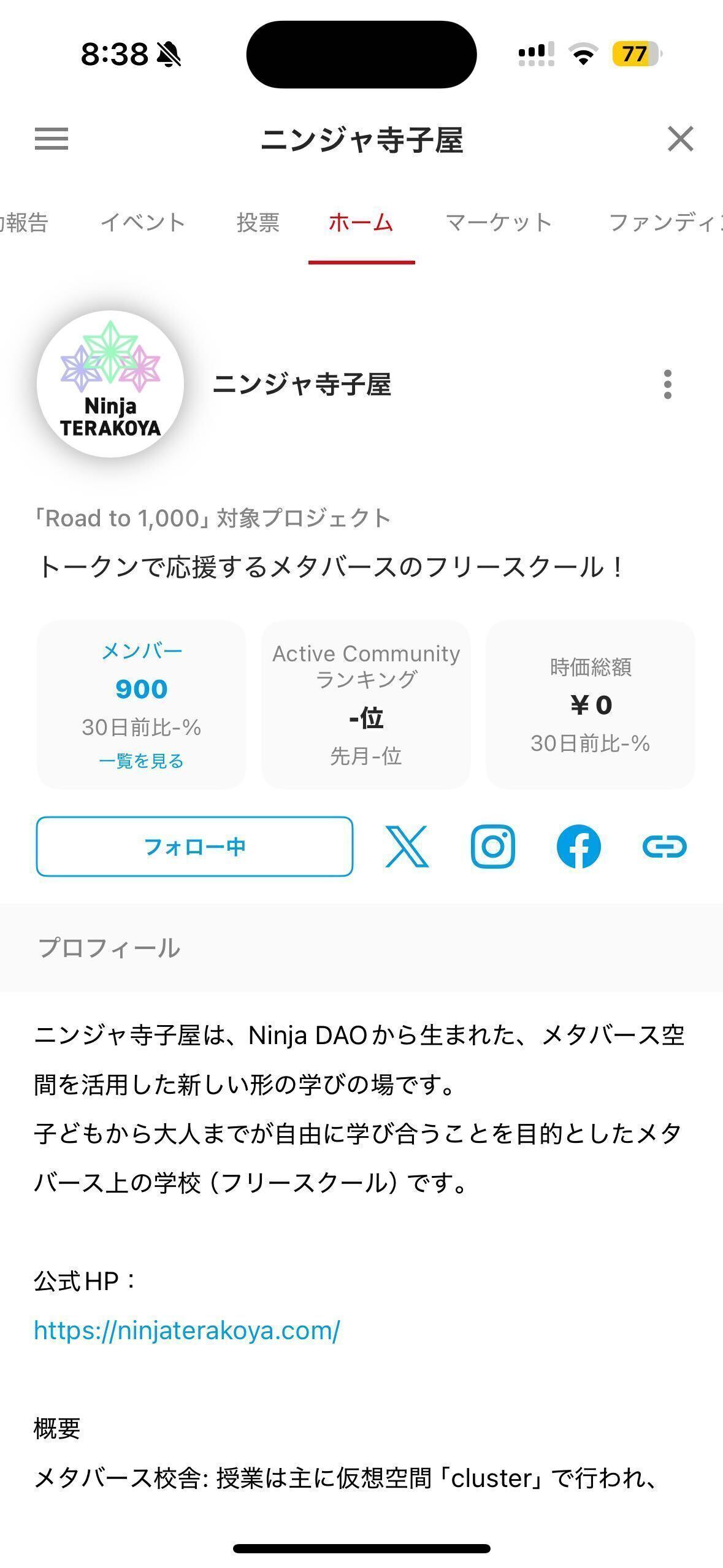The image size is (723, 1568).
Task: Open the X (Twitter) profile icon
Action: [x=407, y=847]
